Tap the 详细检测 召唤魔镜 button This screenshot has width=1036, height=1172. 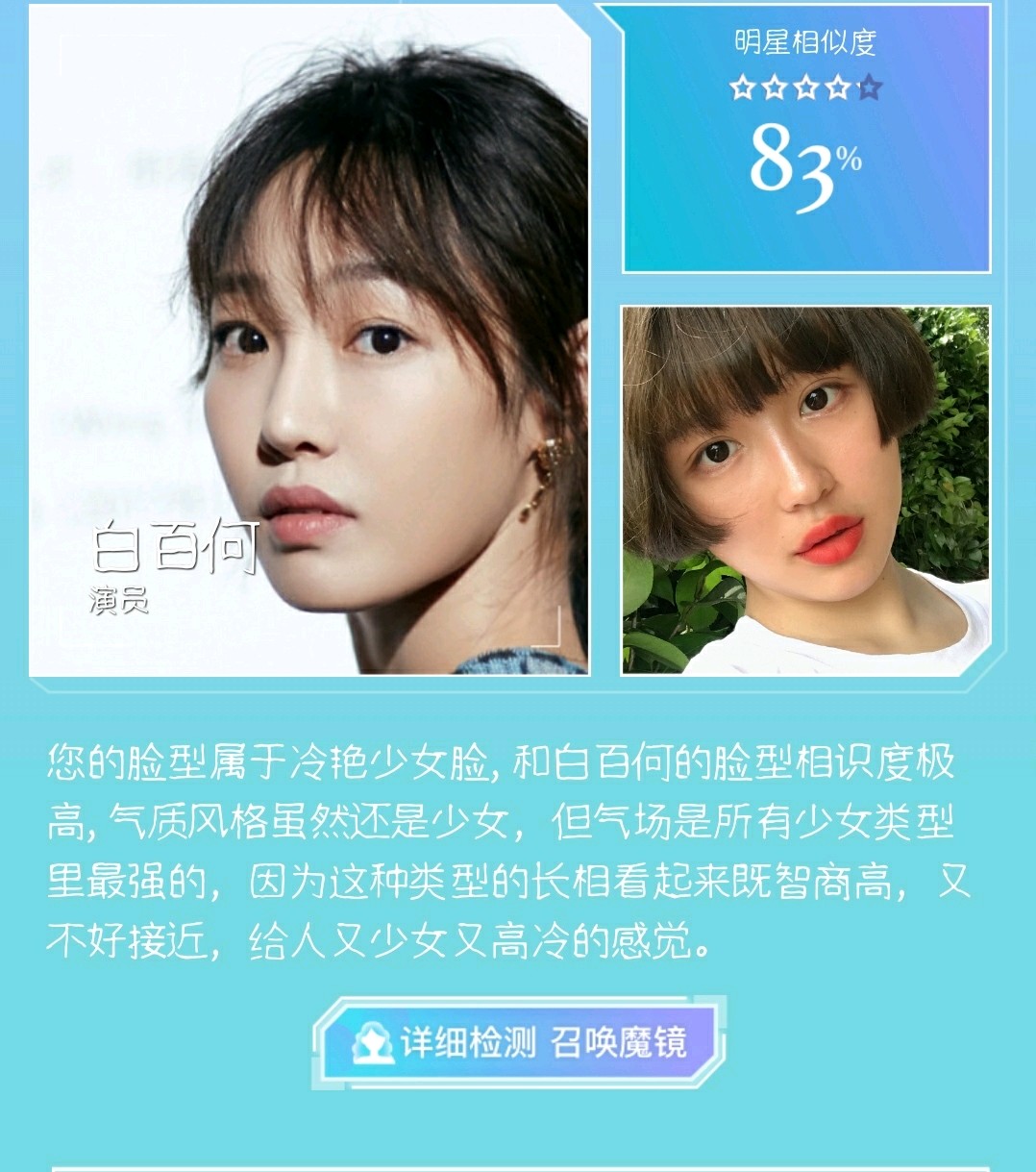pyautogui.click(x=519, y=1042)
